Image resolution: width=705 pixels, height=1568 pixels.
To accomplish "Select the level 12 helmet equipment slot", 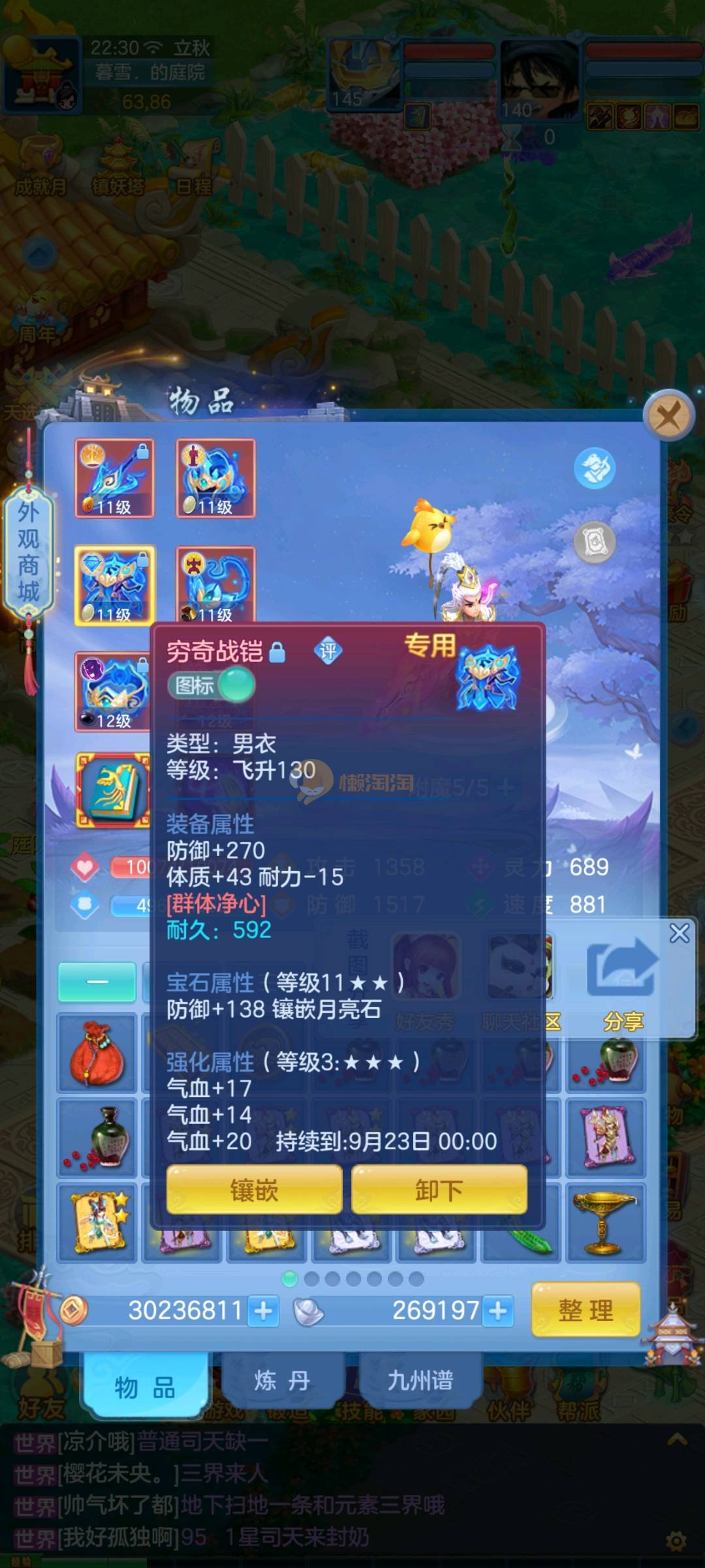I will (113, 692).
